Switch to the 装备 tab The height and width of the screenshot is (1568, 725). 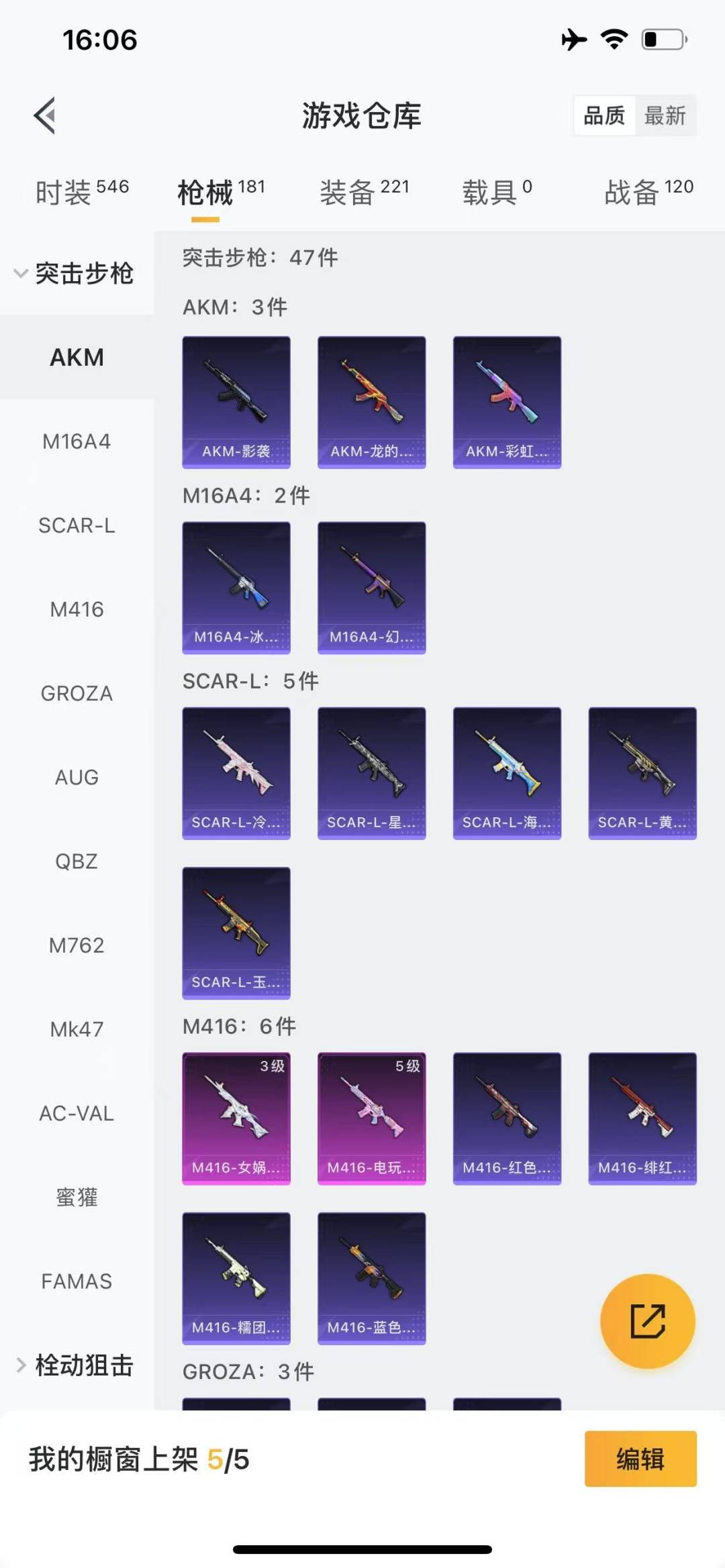(x=364, y=192)
